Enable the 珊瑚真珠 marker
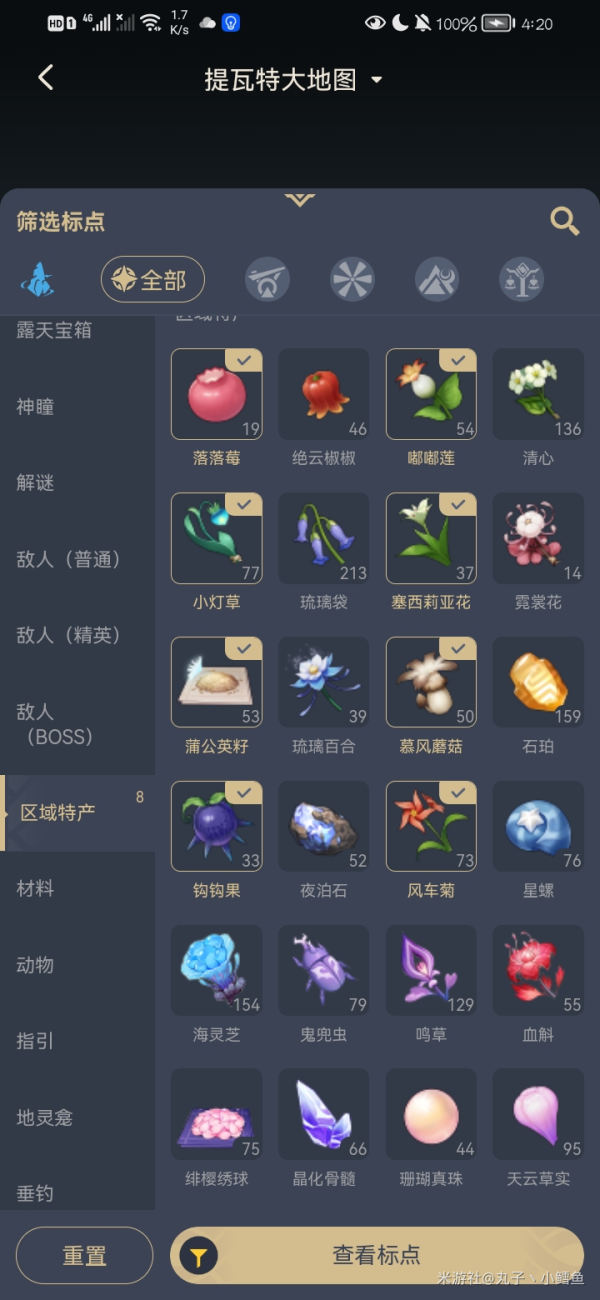This screenshot has height=1300, width=600. [x=431, y=1115]
